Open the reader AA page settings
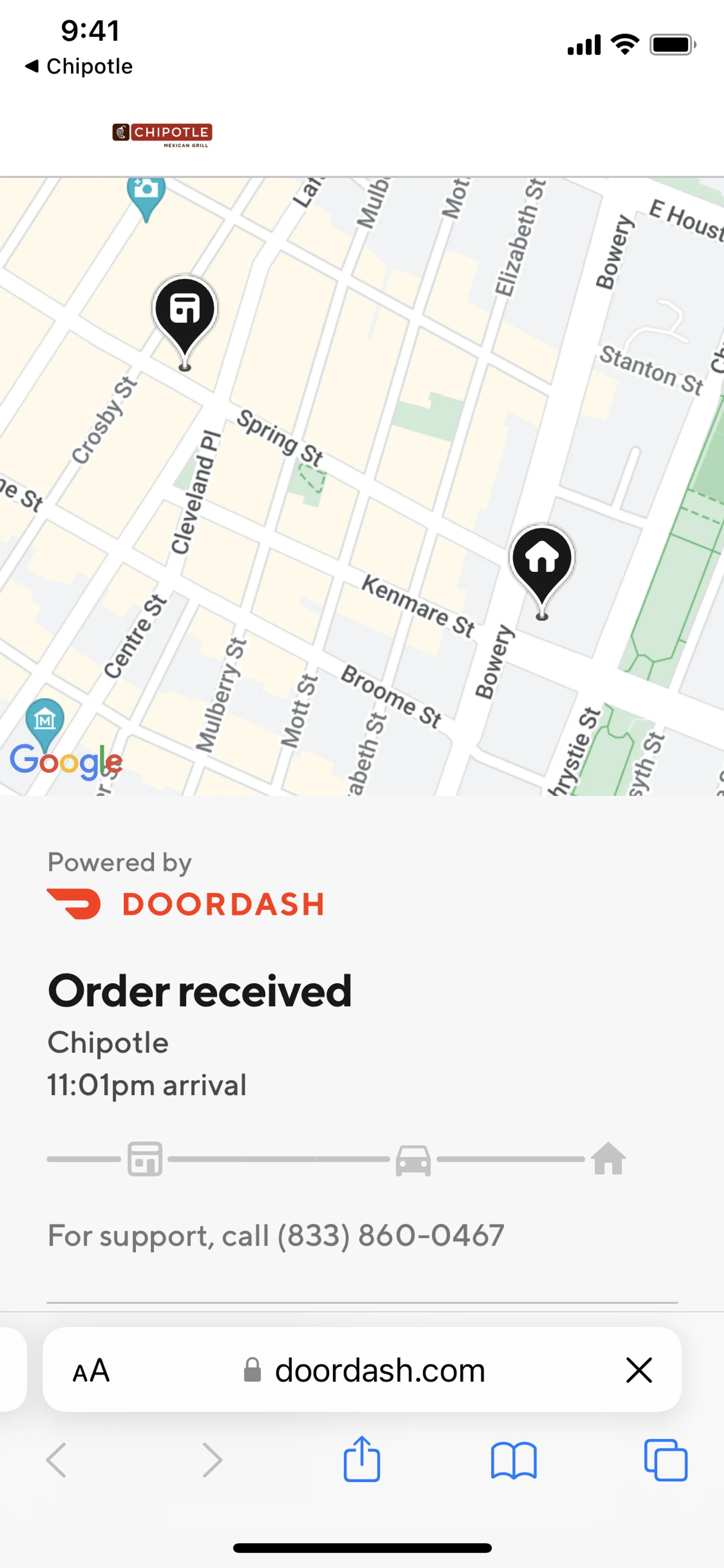The image size is (724, 1568). [91, 1370]
